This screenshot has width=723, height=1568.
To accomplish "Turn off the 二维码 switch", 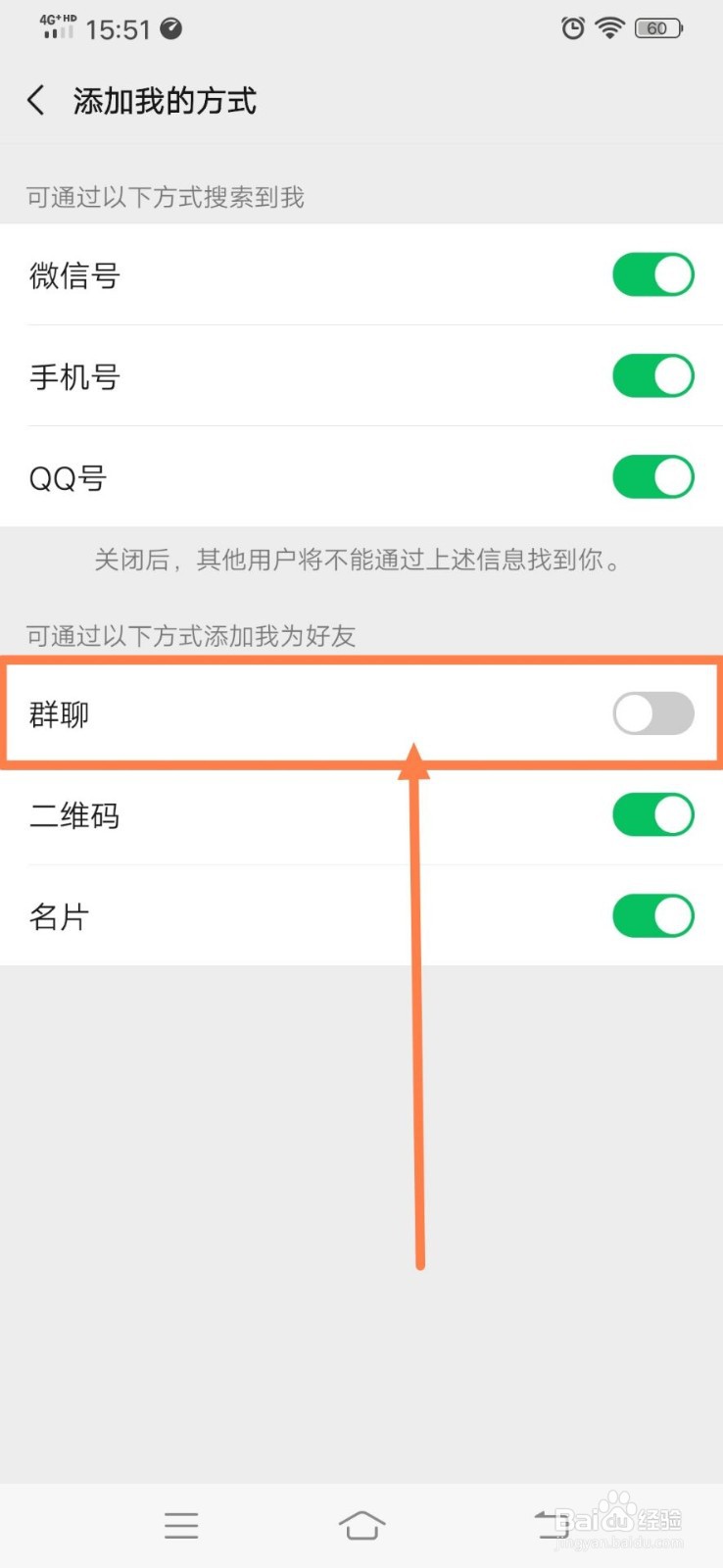I will (x=652, y=814).
